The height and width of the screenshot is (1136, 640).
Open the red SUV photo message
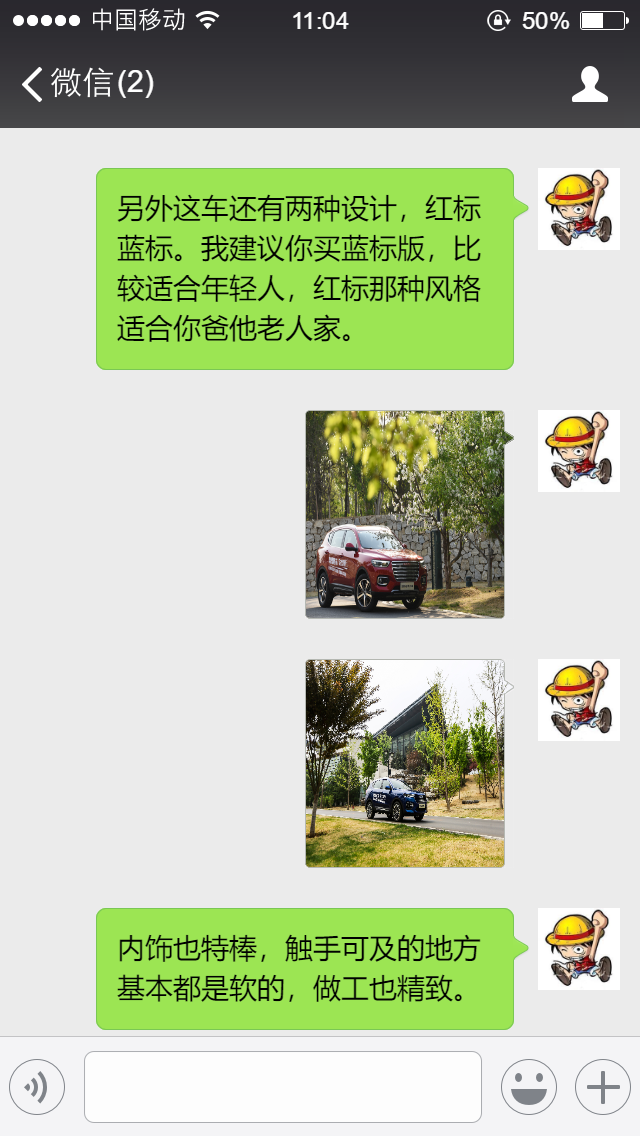pos(405,514)
